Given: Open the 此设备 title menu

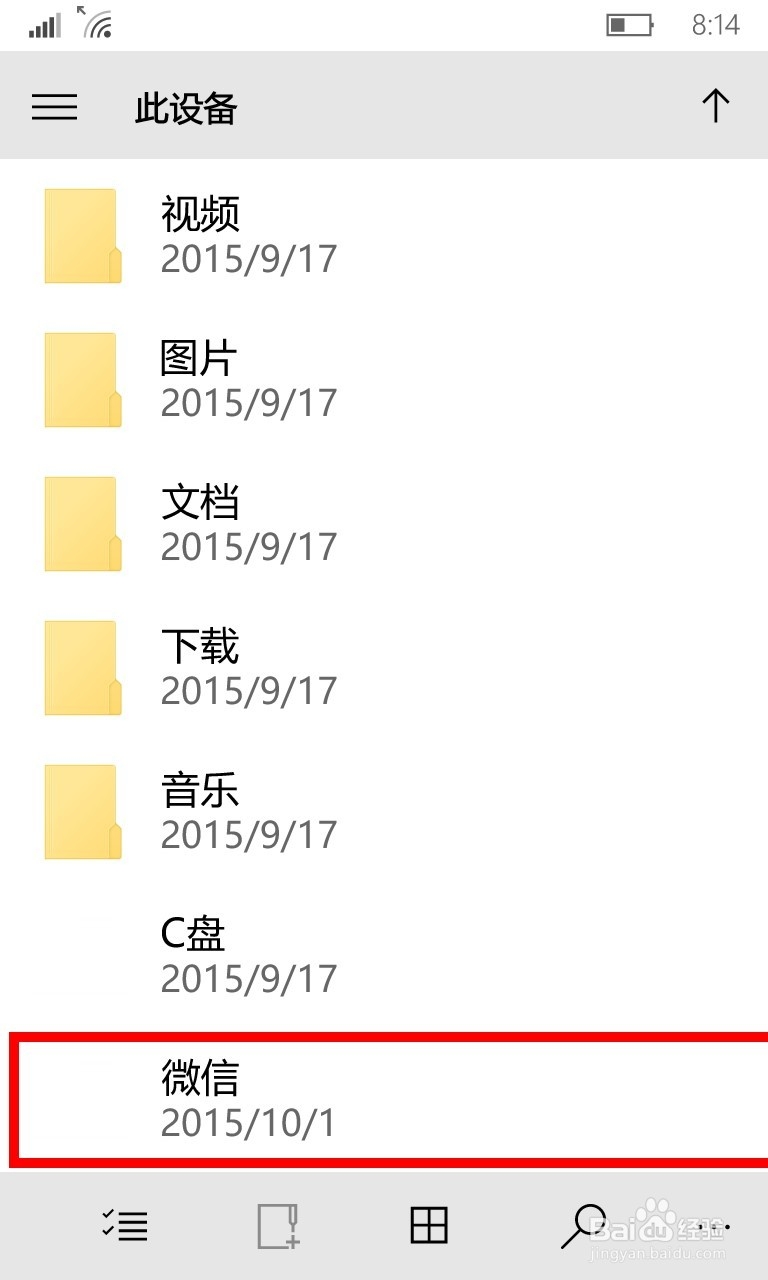Looking at the screenshot, I should (185, 110).
